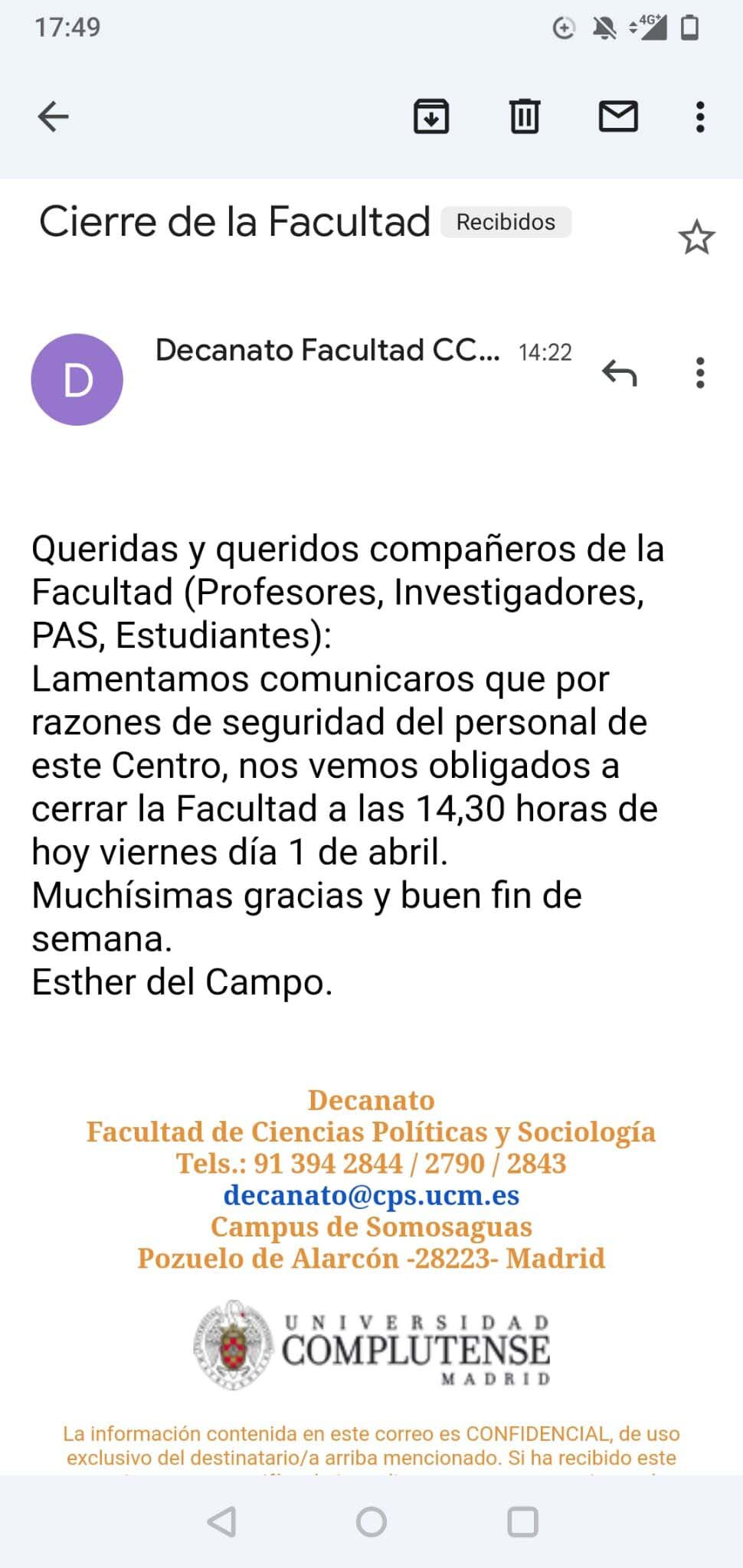This screenshot has height=1568, width=743.
Task: Open the decanato@cps.ucm.es email link
Action: 371,1195
